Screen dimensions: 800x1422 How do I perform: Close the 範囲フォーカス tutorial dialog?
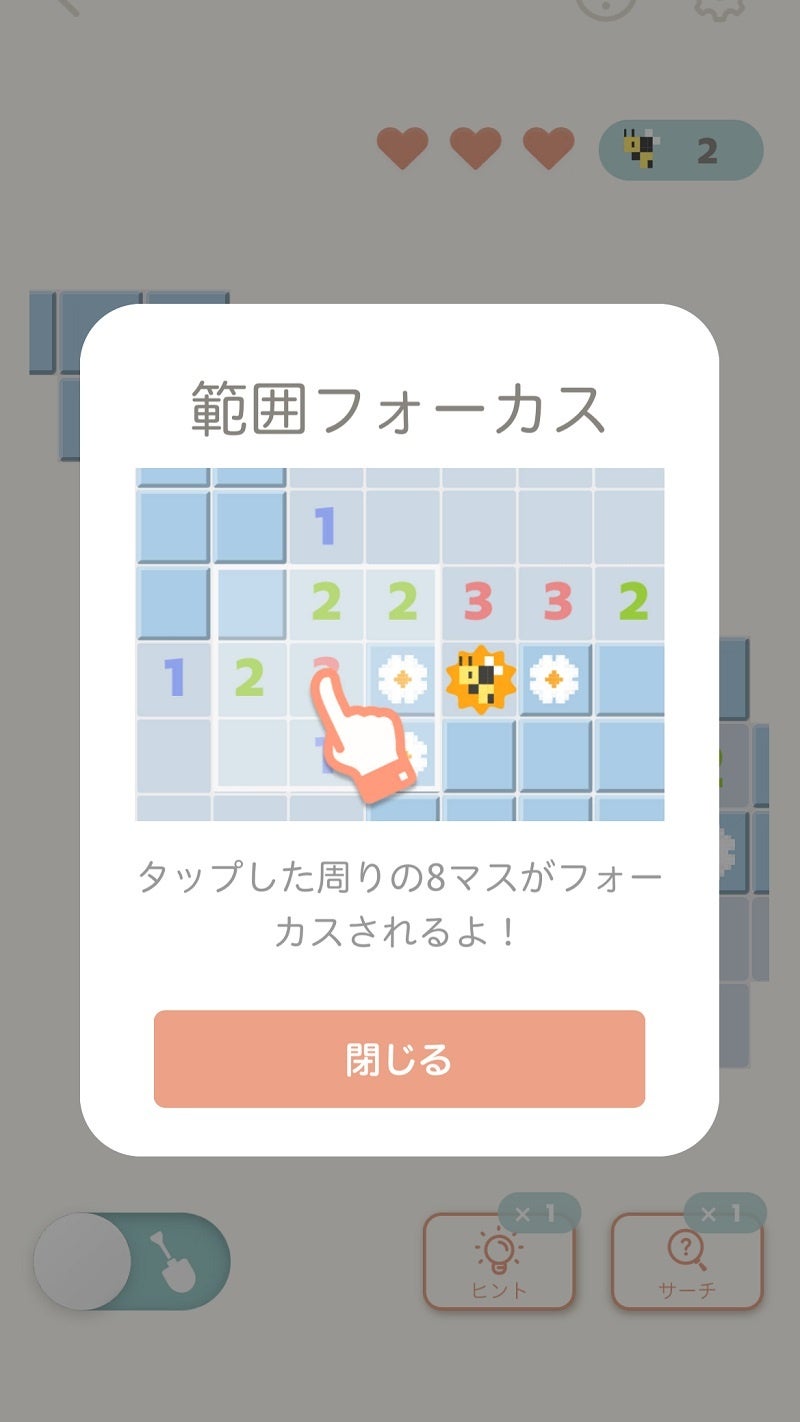[399, 1059]
